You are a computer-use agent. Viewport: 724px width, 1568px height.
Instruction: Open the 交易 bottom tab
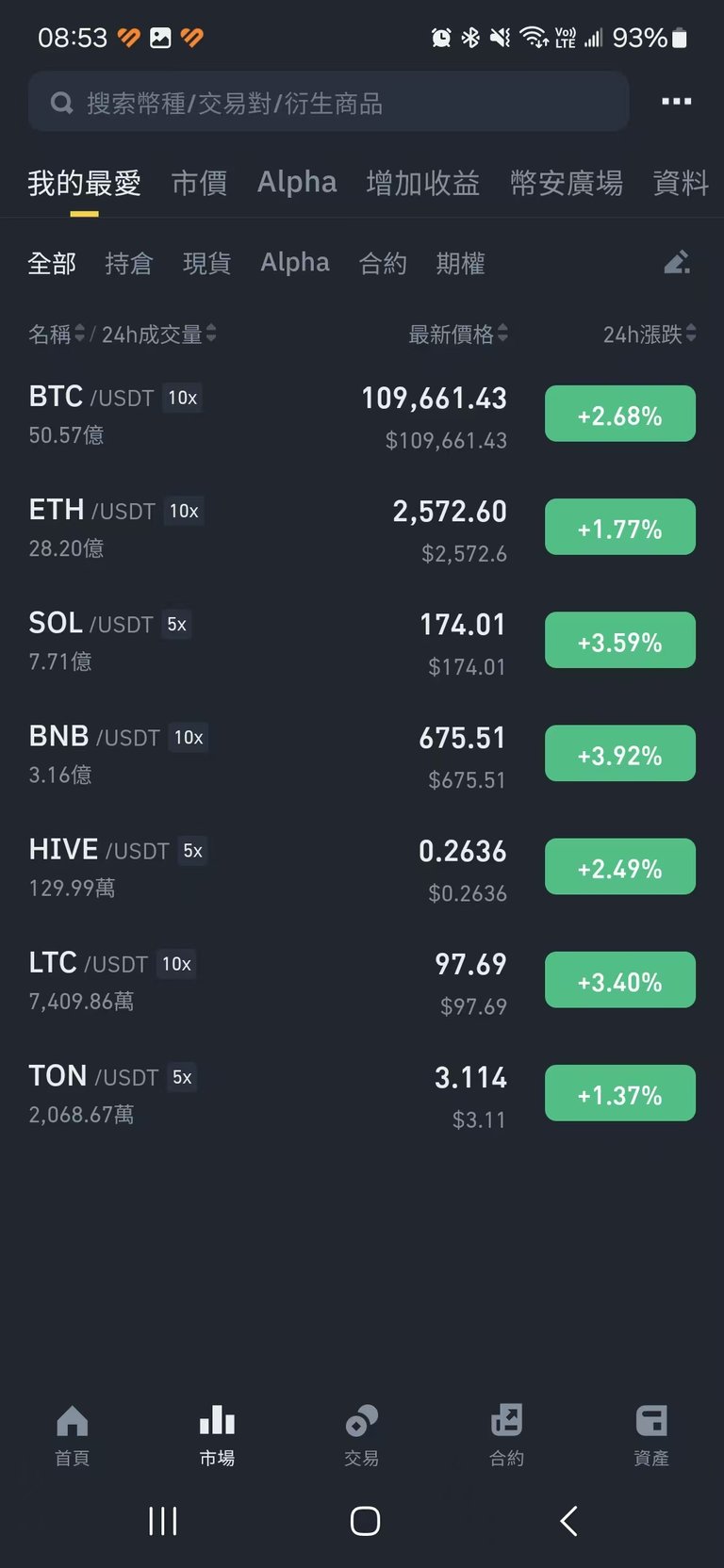tap(362, 1436)
